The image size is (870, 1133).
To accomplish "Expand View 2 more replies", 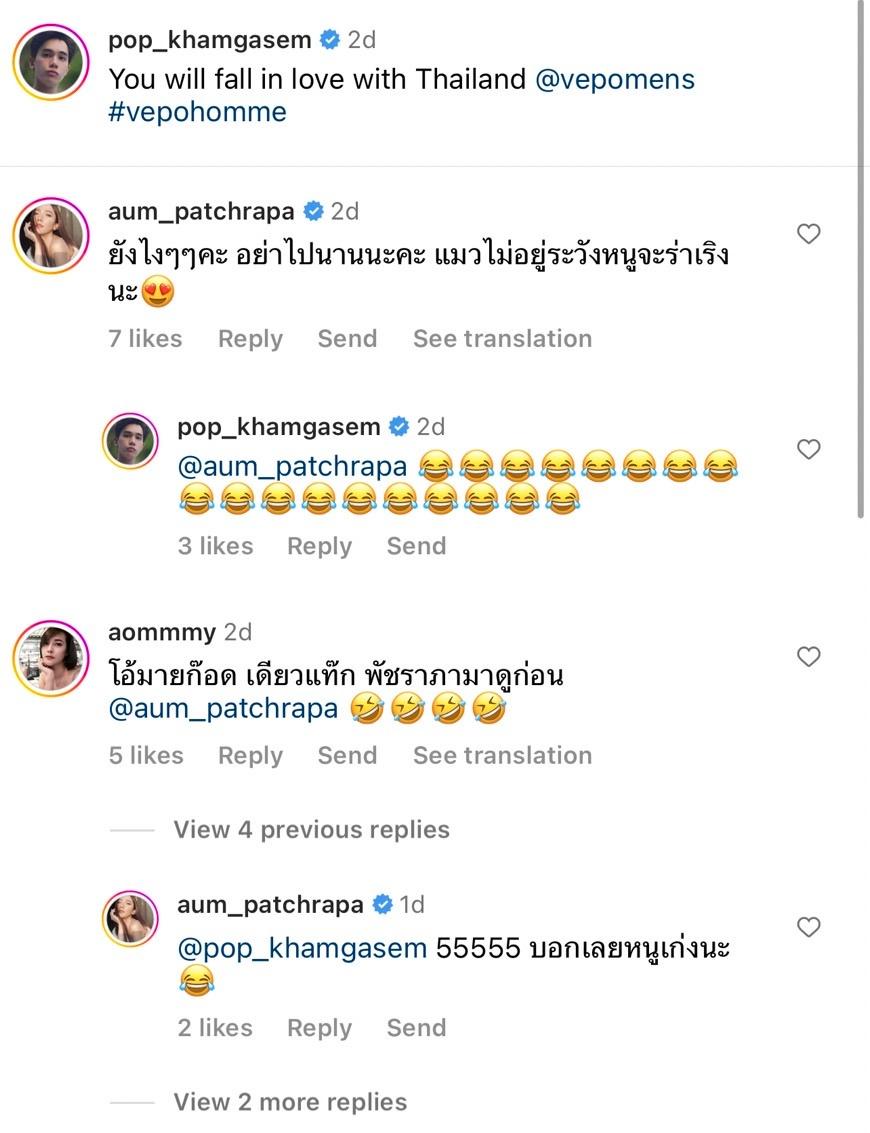I will click(290, 1102).
